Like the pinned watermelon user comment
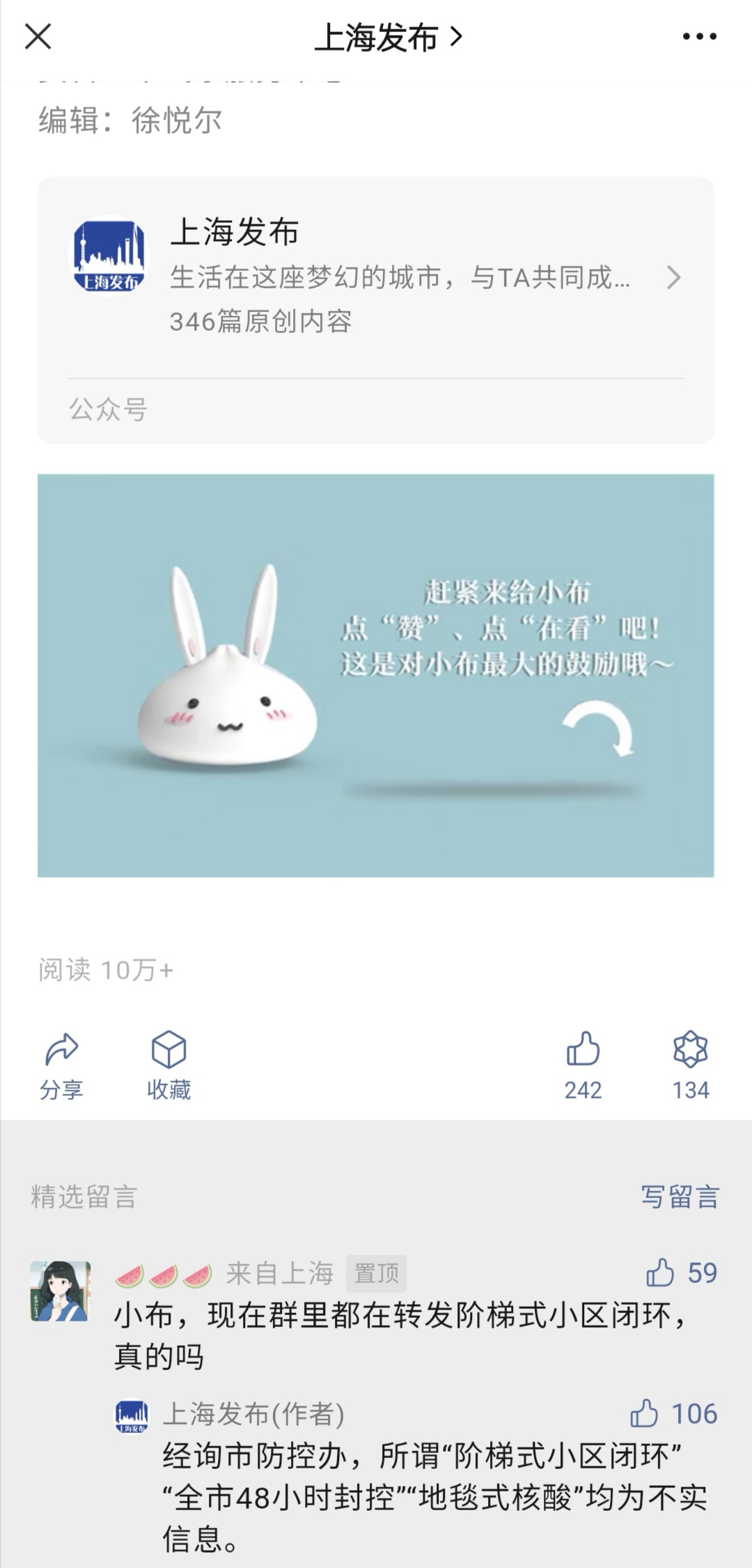Viewport: 752px width, 1568px height. (x=681, y=1273)
